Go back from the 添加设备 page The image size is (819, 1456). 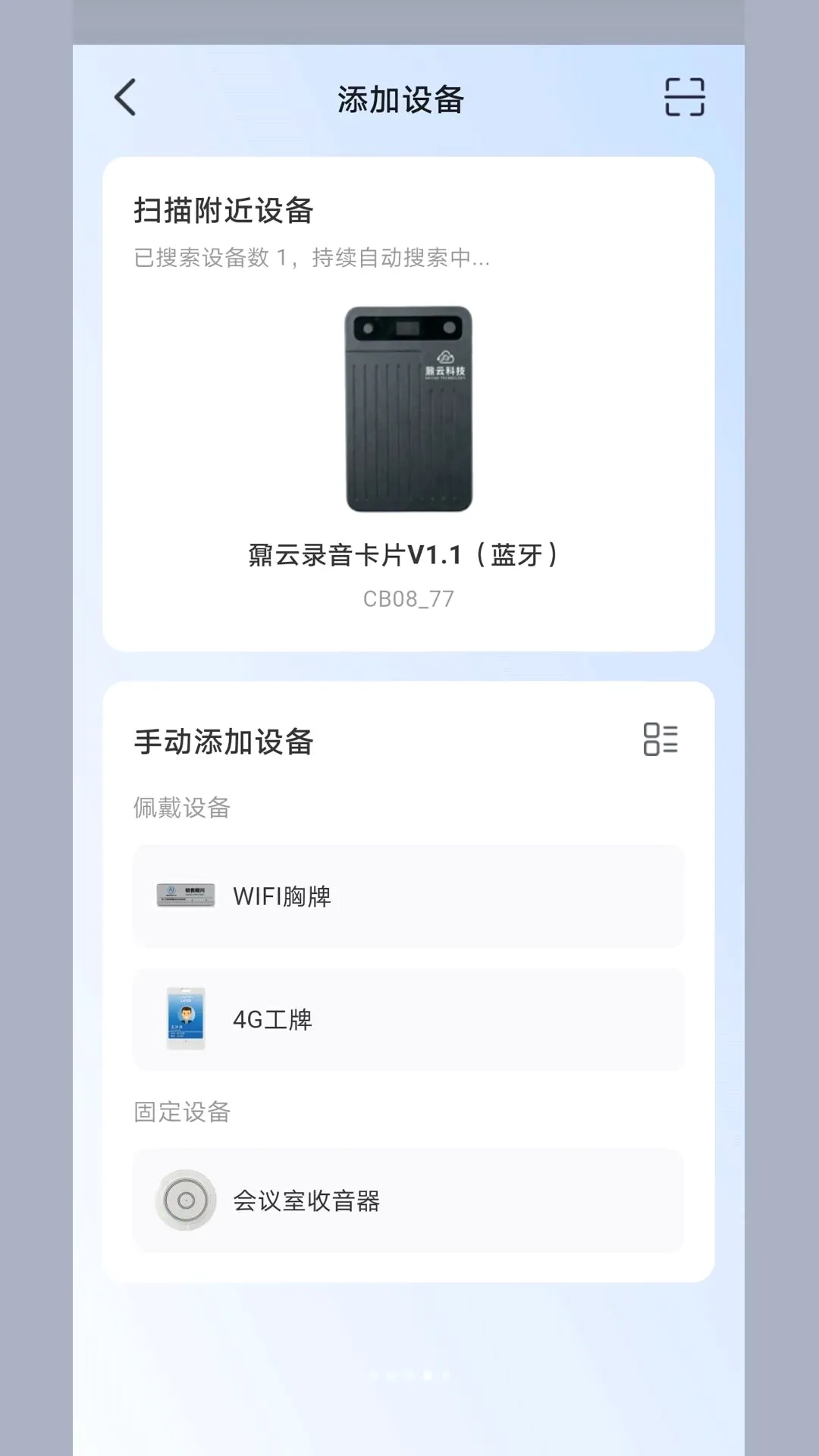coord(126,98)
